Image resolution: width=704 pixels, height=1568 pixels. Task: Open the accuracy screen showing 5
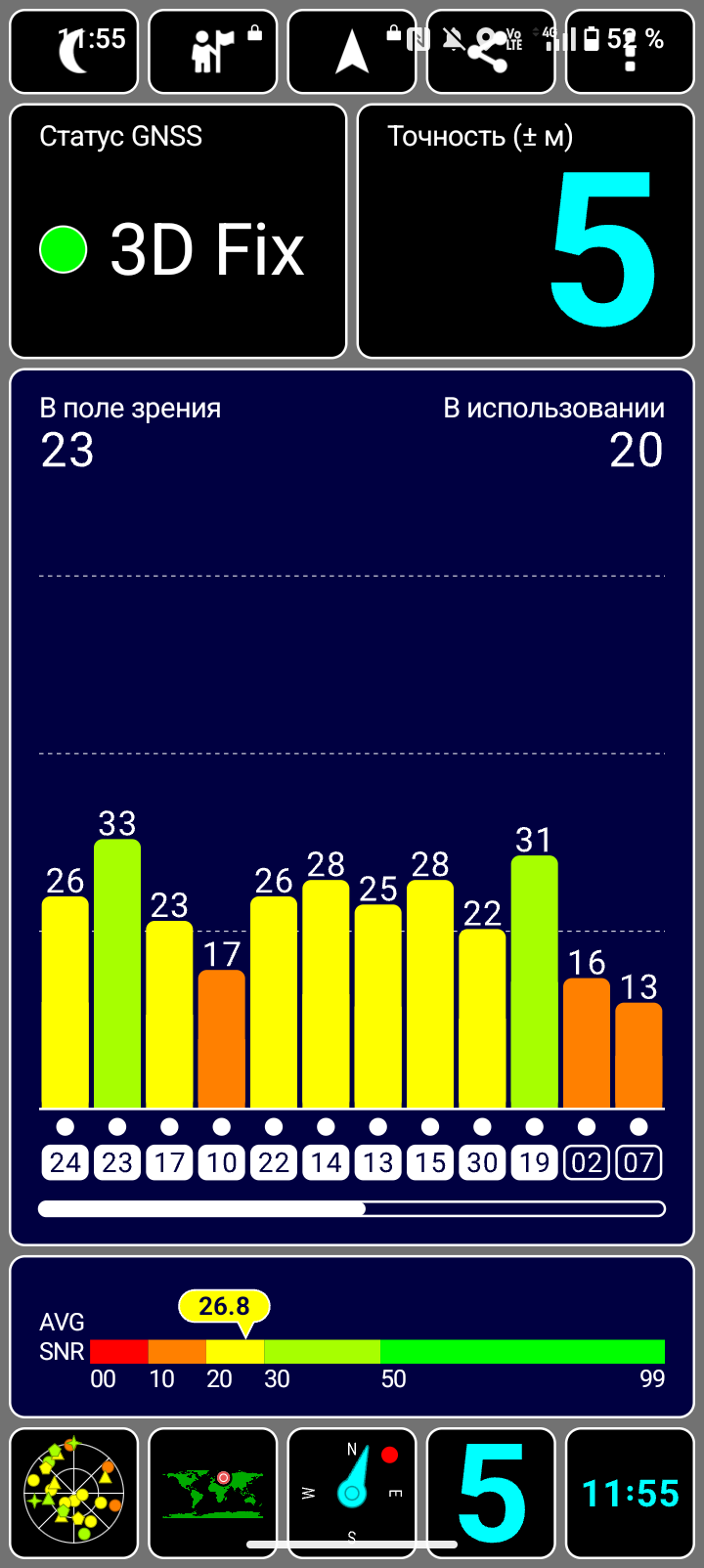click(491, 1493)
